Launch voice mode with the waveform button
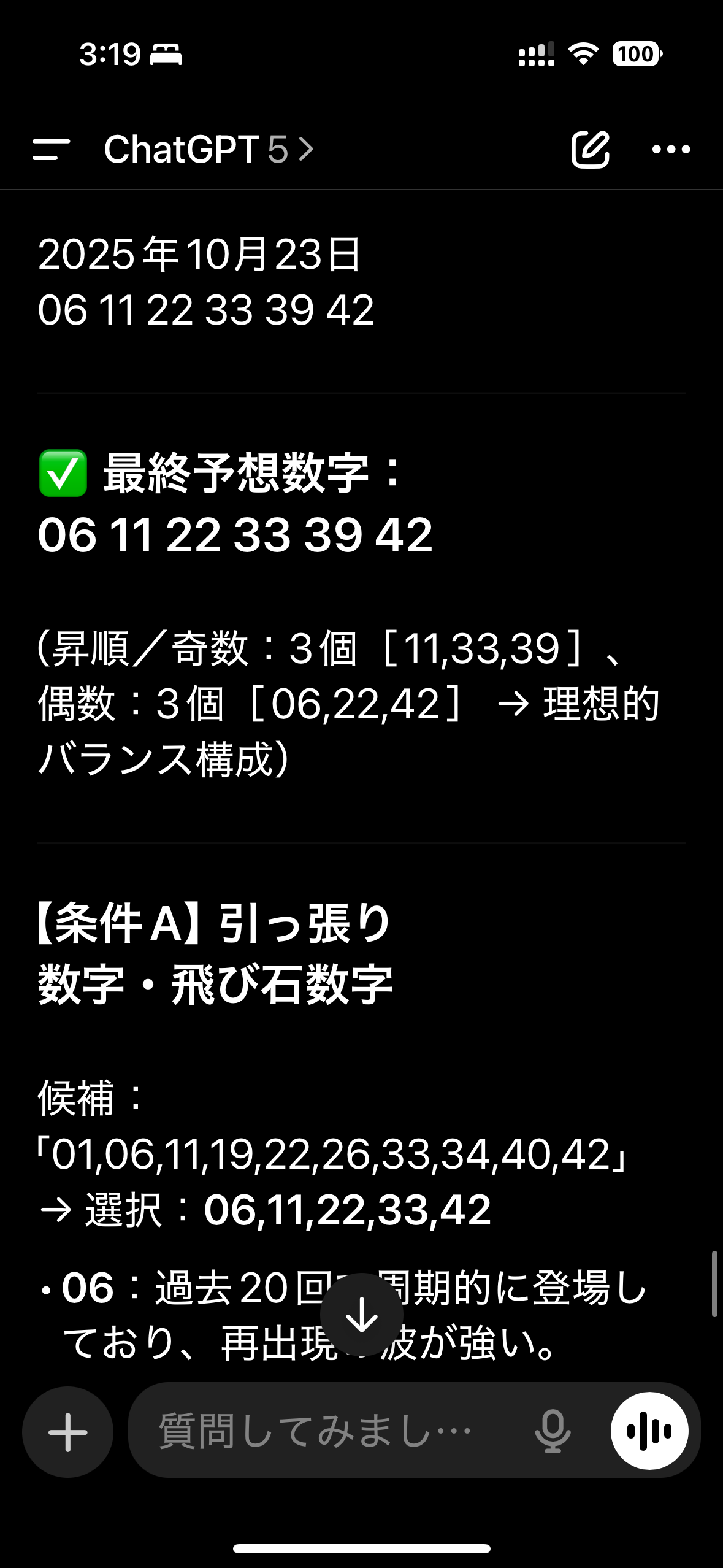The height and width of the screenshot is (1568, 723). [x=649, y=1432]
